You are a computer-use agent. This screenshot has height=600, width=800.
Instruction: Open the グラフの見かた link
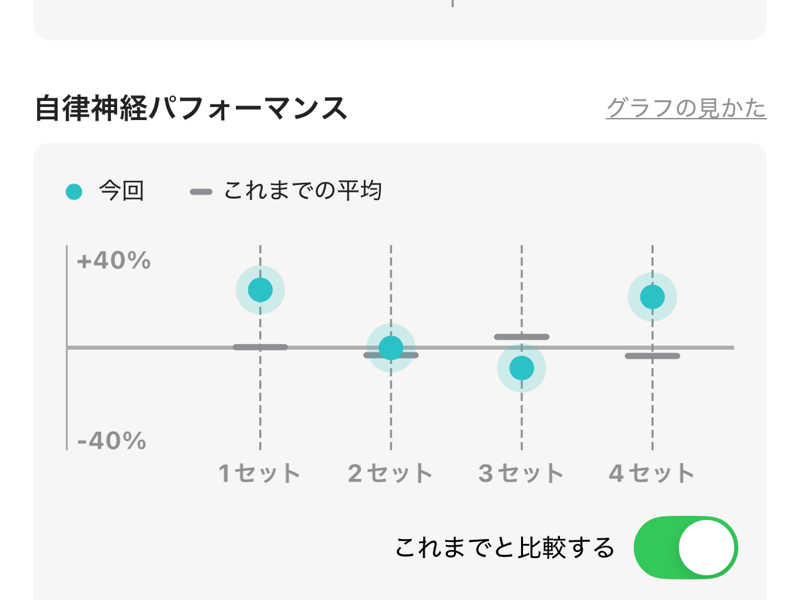click(x=686, y=108)
